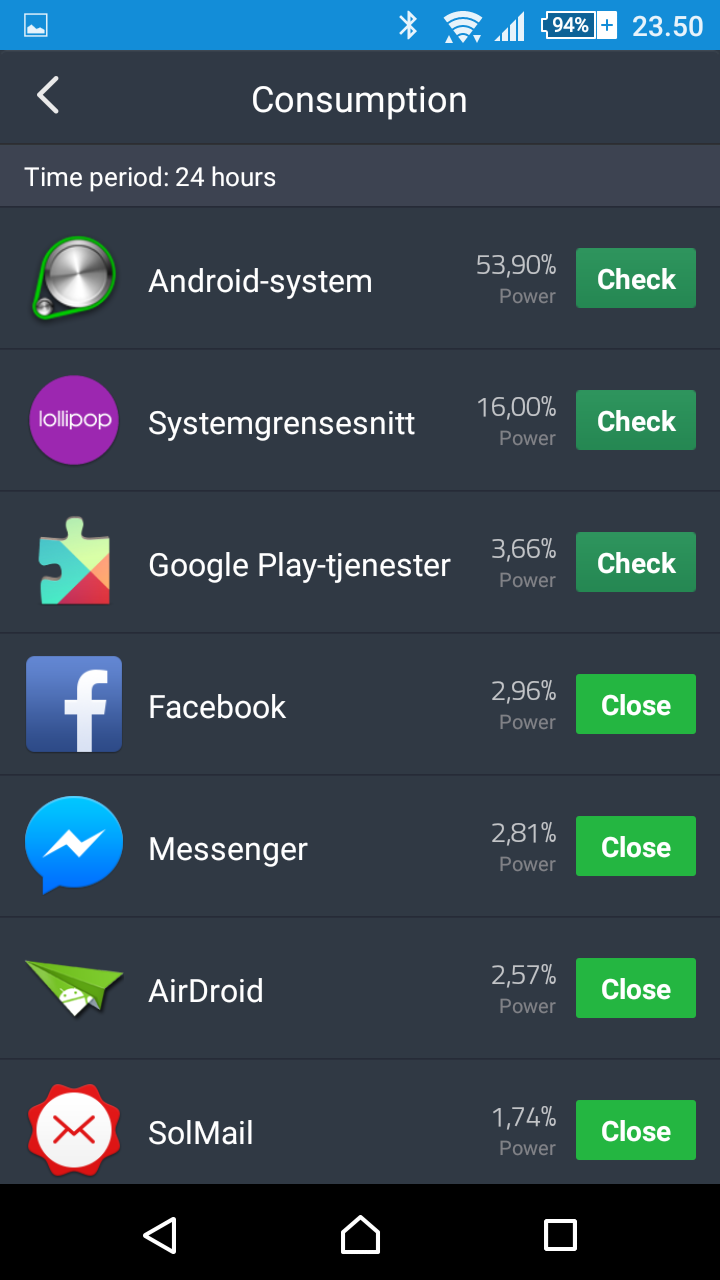Go back from the Consumption screen

(48, 96)
